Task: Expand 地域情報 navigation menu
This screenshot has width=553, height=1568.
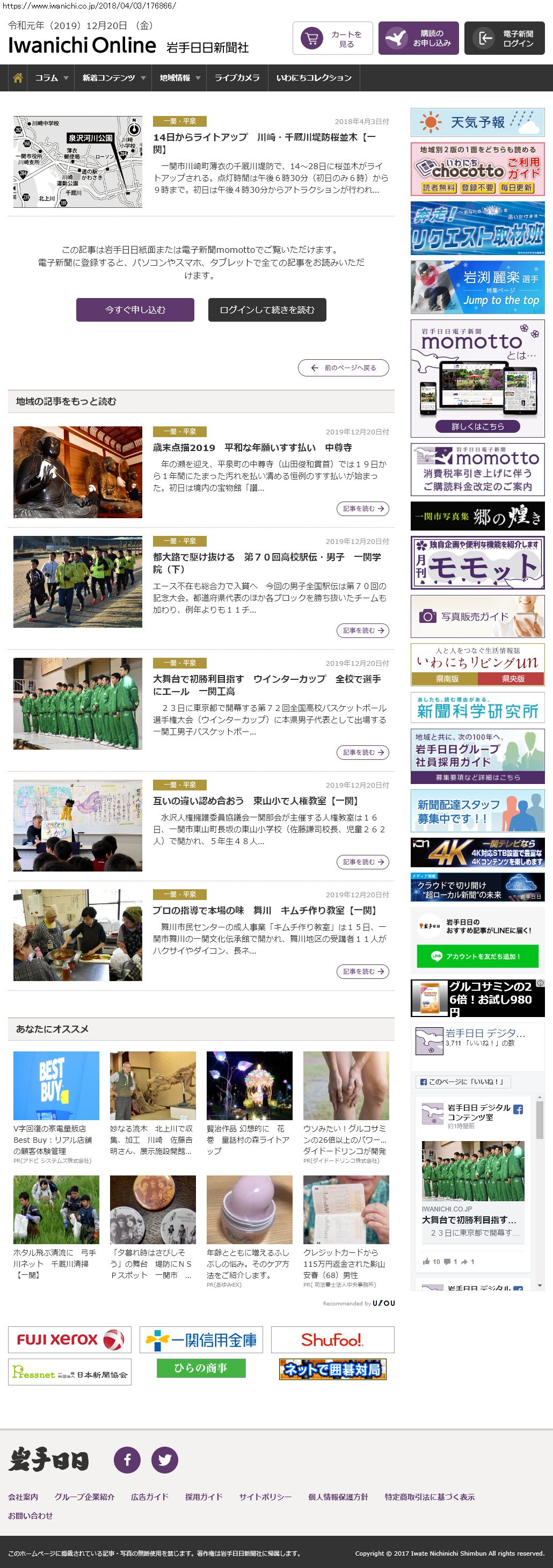Action: click(x=179, y=78)
